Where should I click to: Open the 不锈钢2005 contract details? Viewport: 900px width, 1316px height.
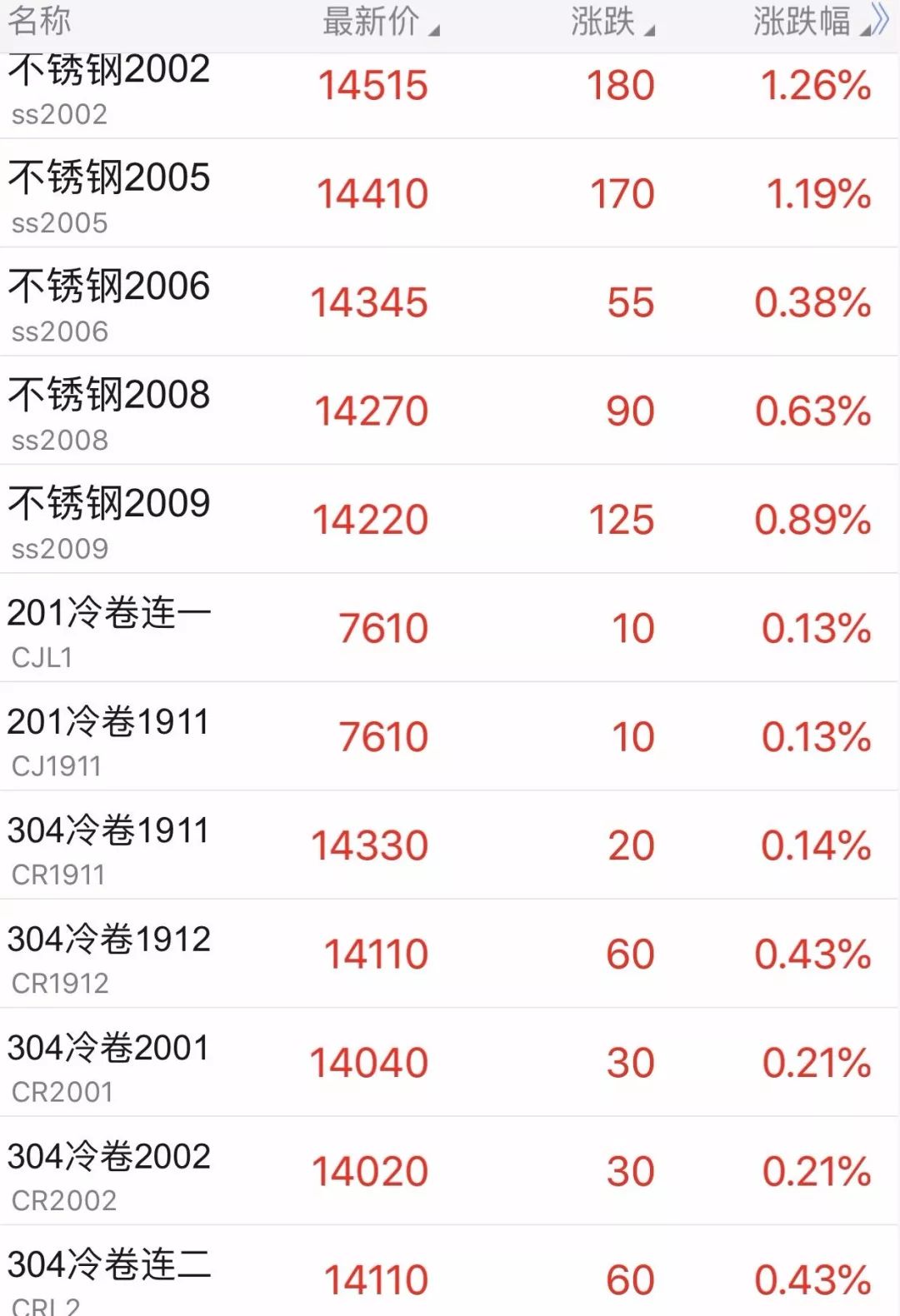point(108,192)
